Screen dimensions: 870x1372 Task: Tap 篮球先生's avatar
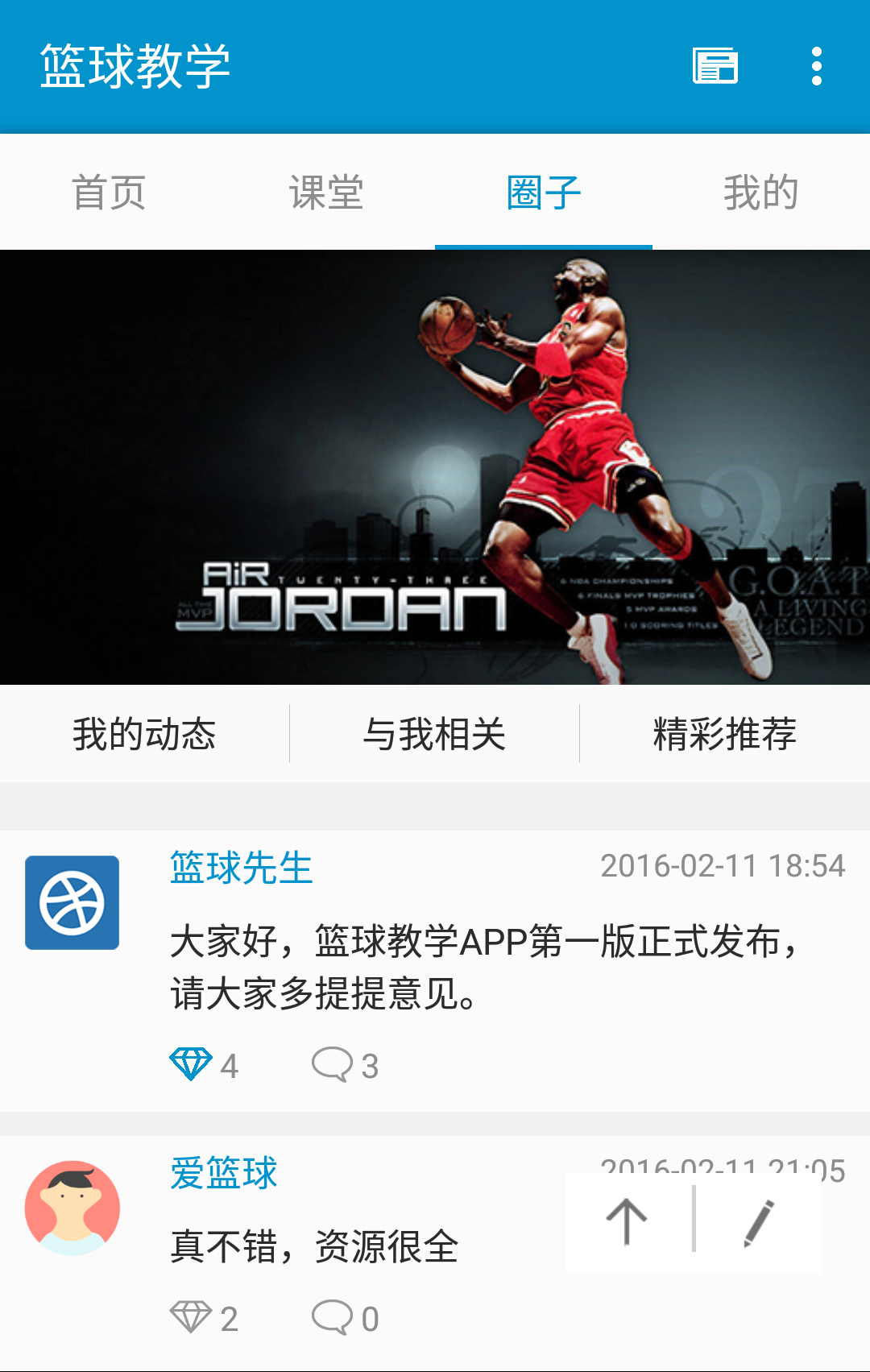[72, 902]
